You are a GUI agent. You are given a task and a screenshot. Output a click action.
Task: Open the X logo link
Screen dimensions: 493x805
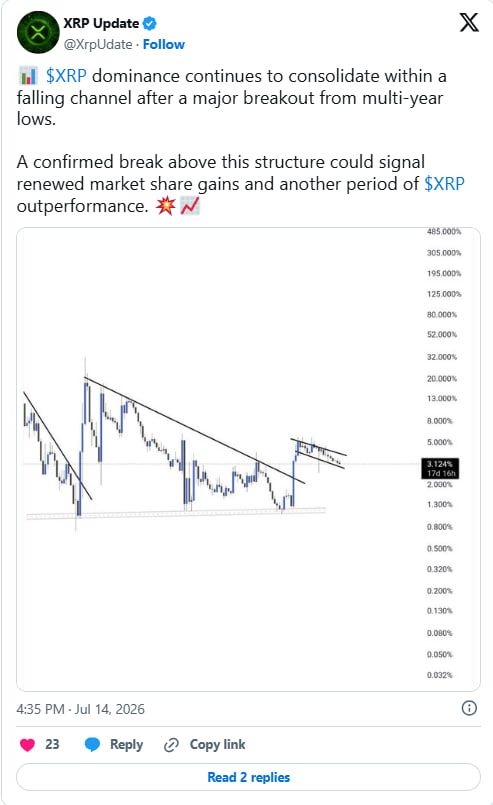(468, 23)
